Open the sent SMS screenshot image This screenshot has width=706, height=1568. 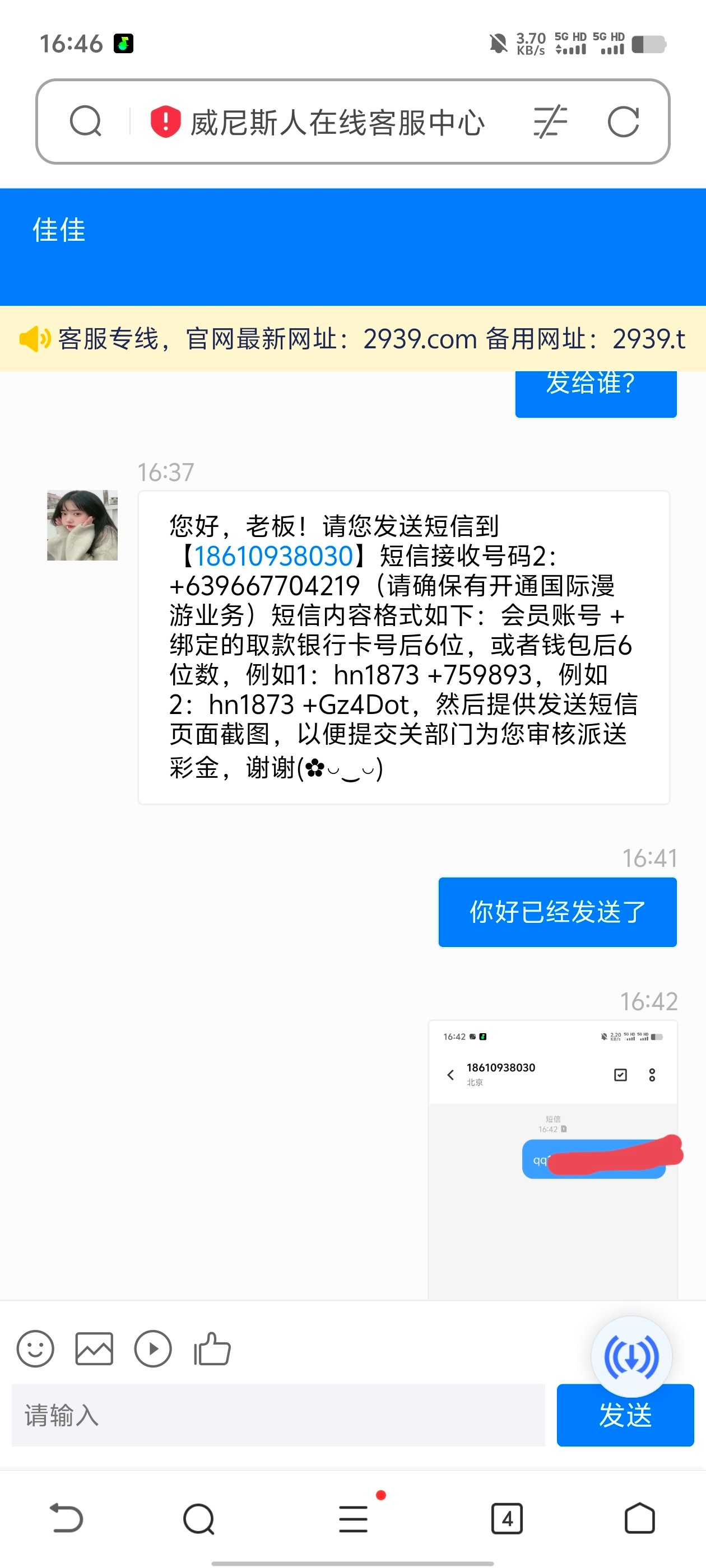click(x=552, y=1159)
